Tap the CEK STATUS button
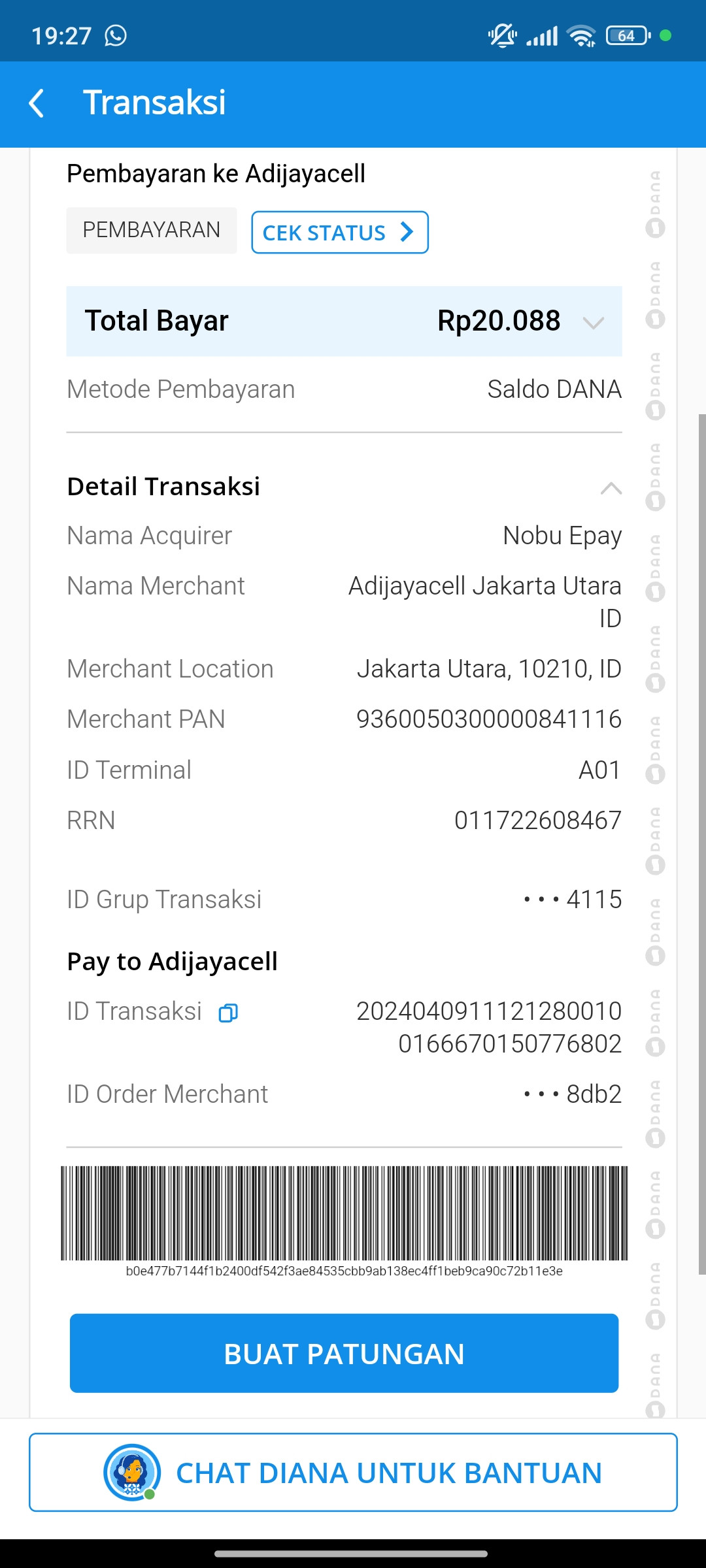 [x=340, y=232]
